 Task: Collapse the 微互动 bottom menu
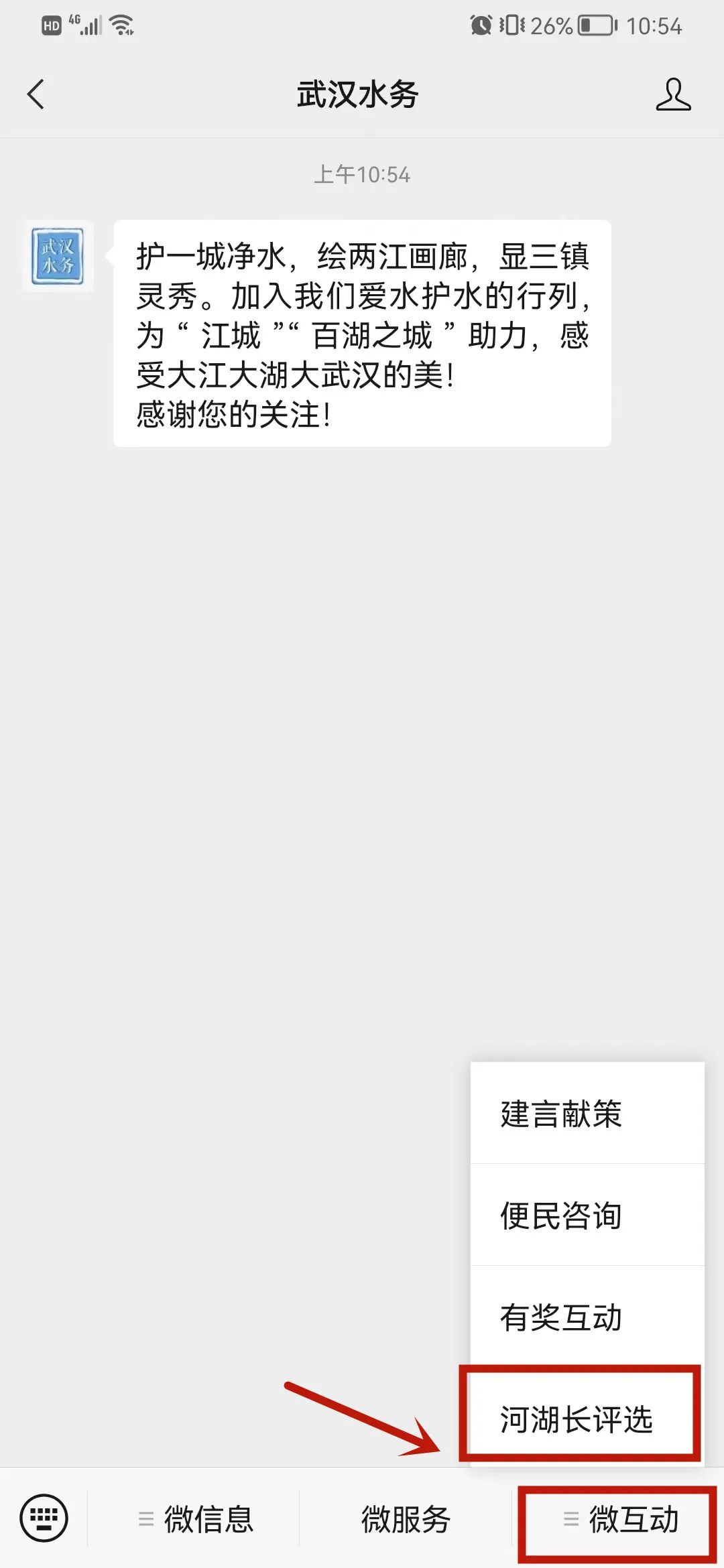(x=618, y=1518)
